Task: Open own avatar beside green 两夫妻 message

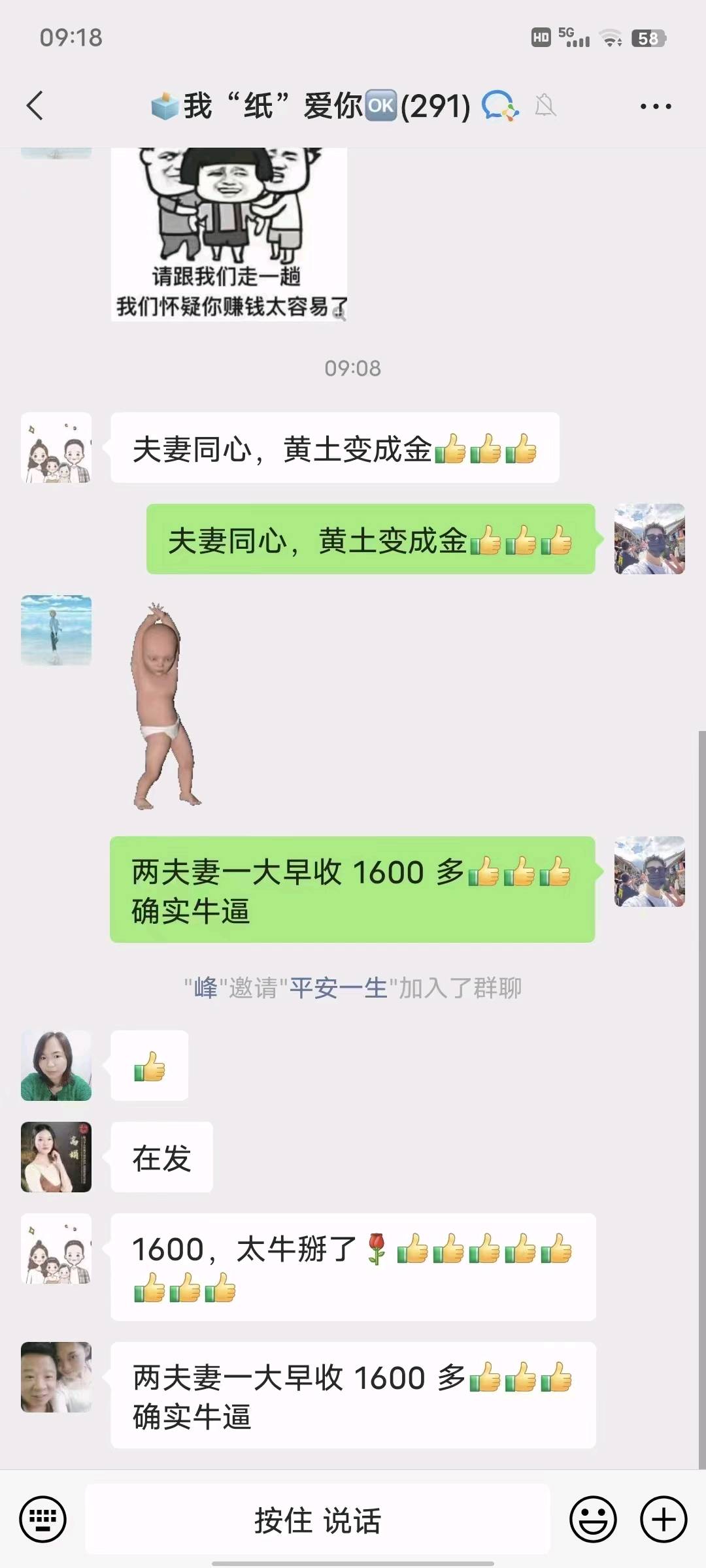Action: pyautogui.click(x=649, y=872)
